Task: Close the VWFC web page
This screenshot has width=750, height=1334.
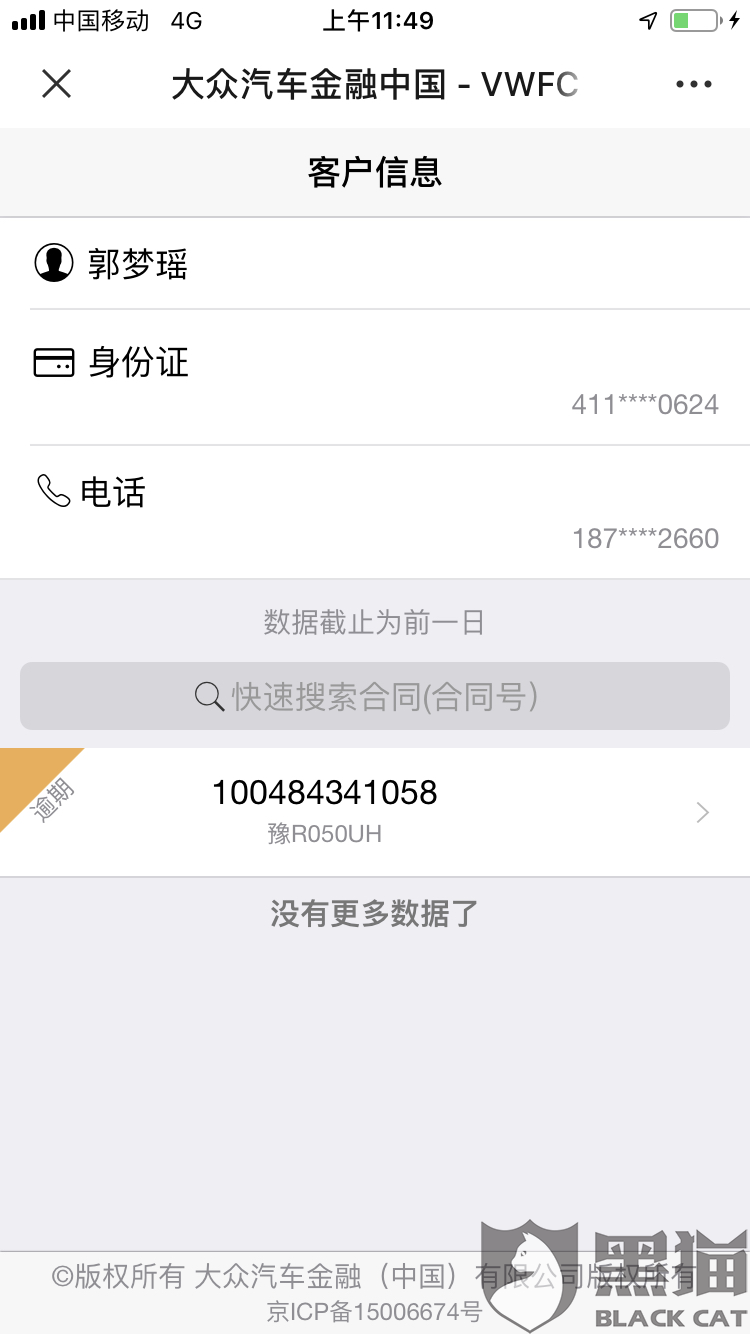Action: (x=57, y=85)
